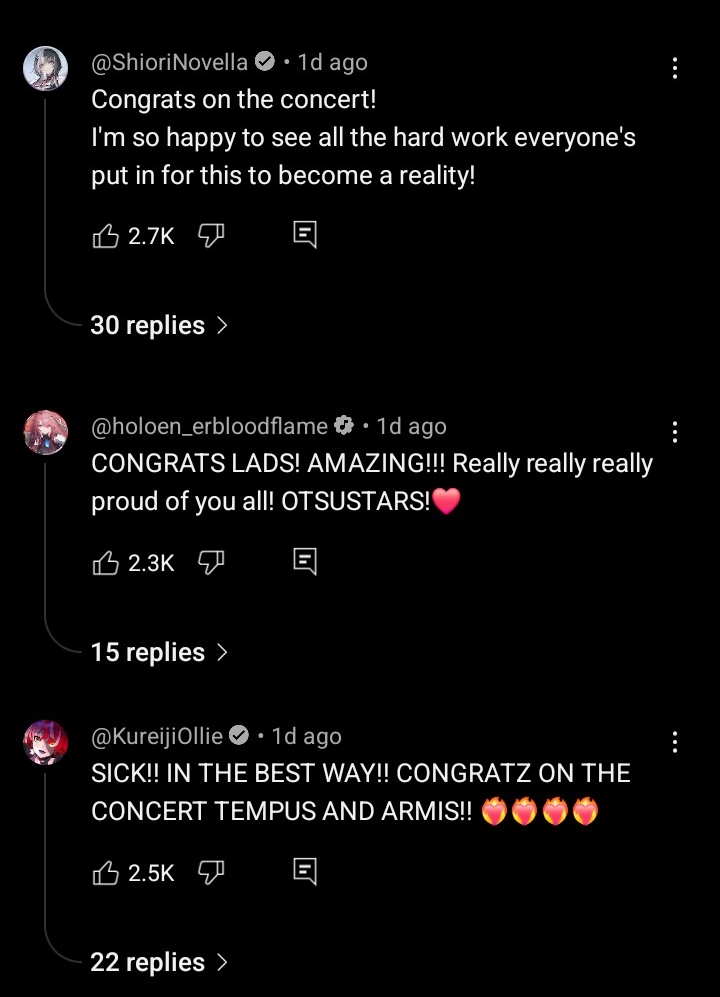Open options menu for KureijiOllie's comment
The image size is (720, 997).
(x=675, y=742)
